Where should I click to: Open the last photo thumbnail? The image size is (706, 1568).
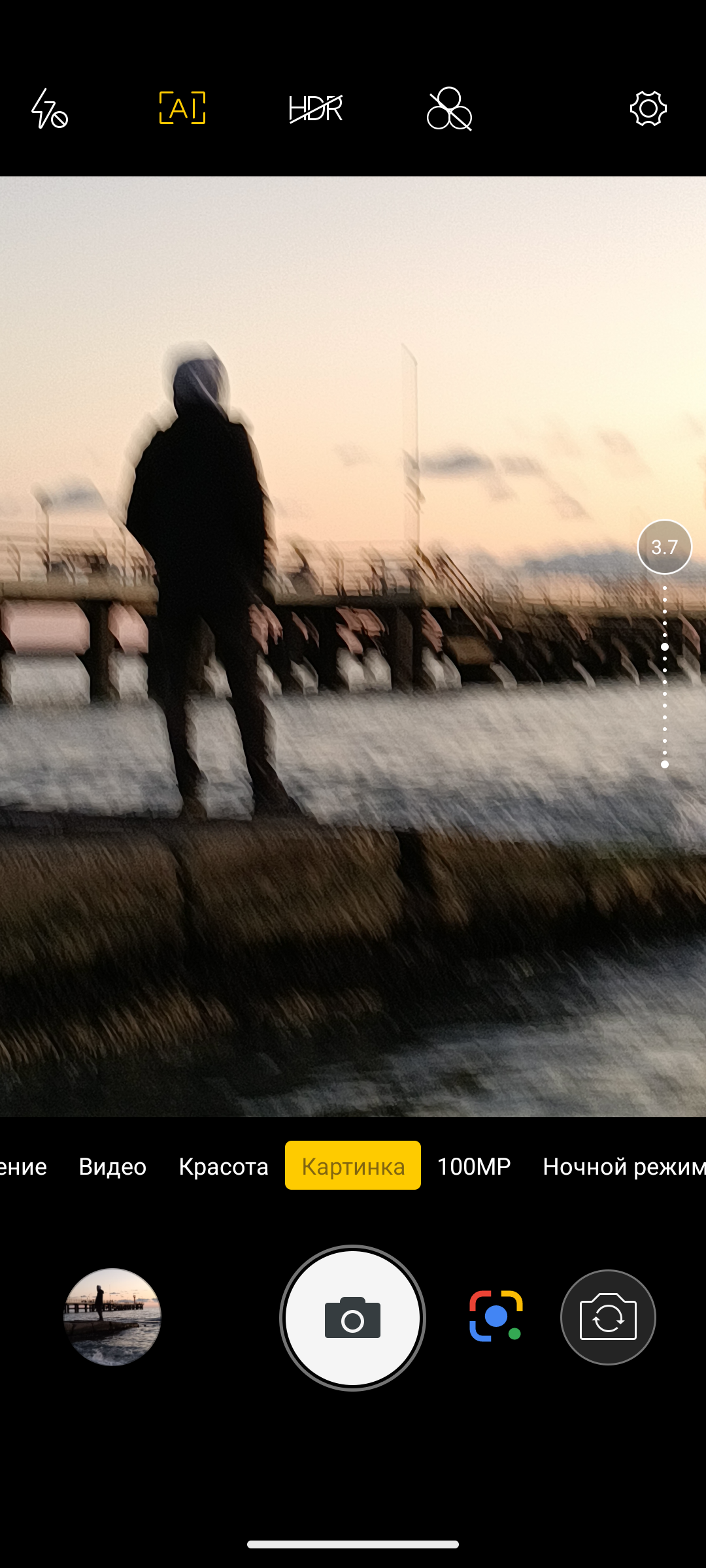click(112, 1317)
